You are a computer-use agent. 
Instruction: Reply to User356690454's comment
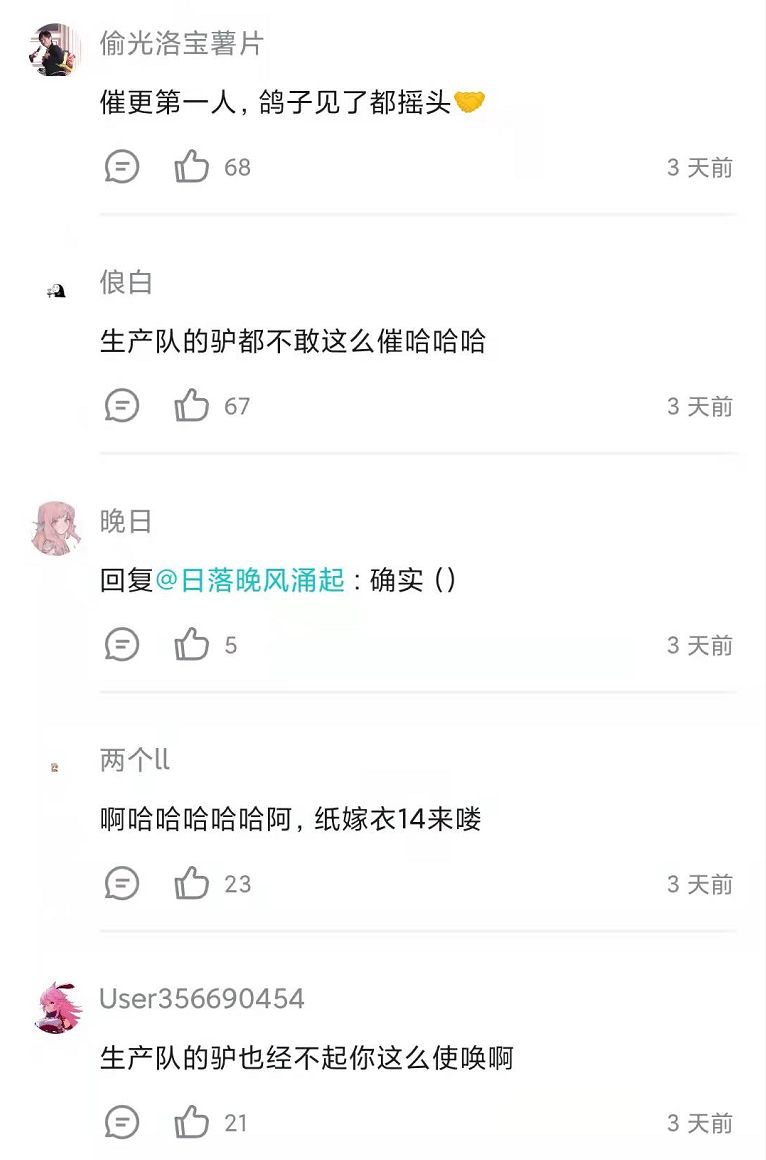pyautogui.click(x=122, y=1122)
